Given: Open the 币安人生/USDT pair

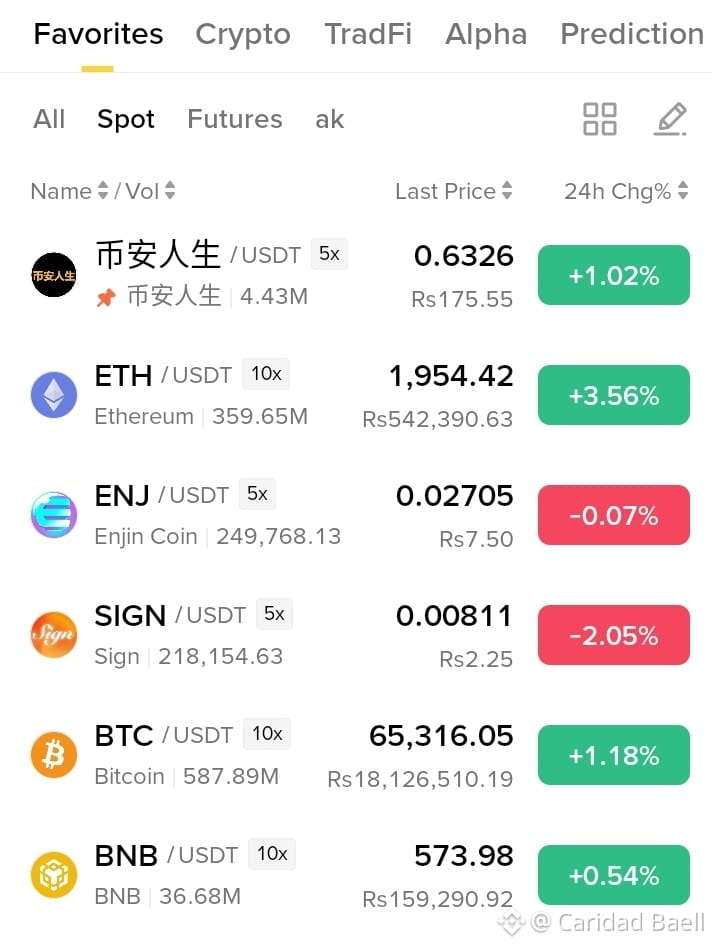Looking at the screenshot, I should point(360,275).
